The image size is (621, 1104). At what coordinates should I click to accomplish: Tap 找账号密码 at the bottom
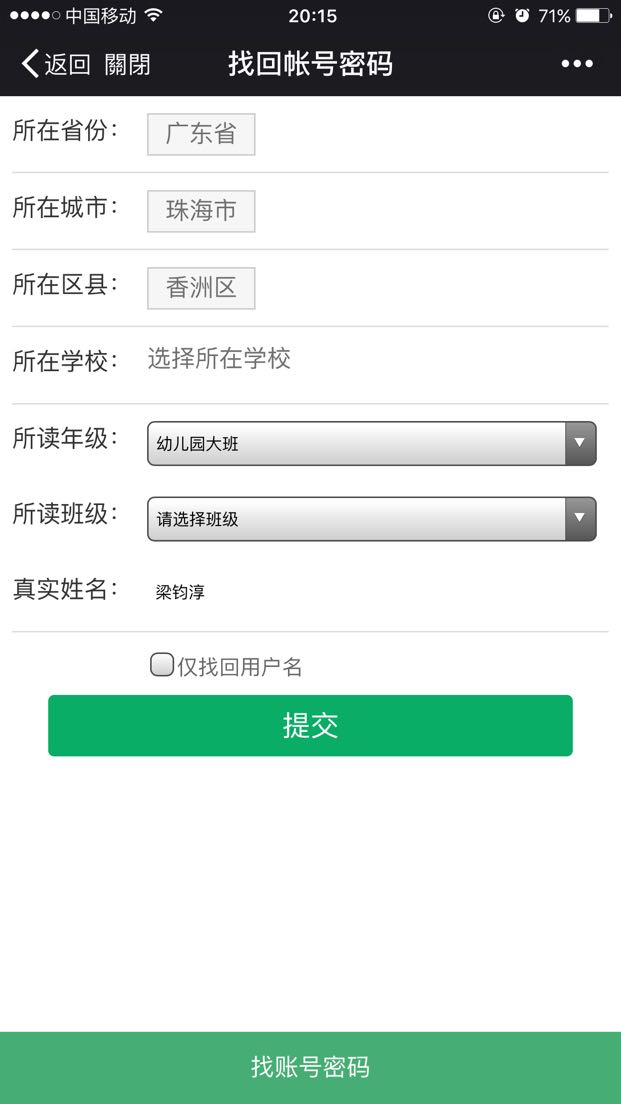point(310,1067)
